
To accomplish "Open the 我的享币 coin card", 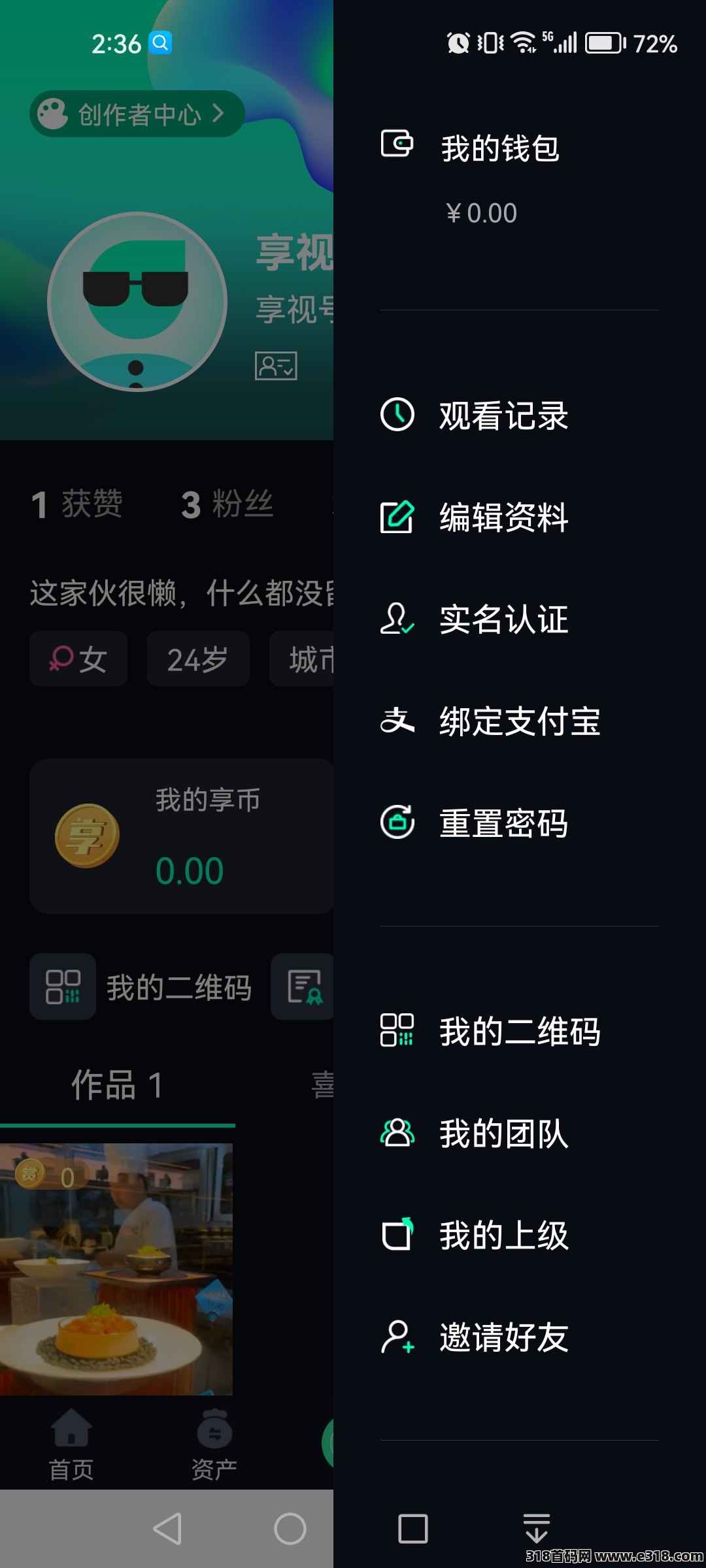I will point(182,836).
